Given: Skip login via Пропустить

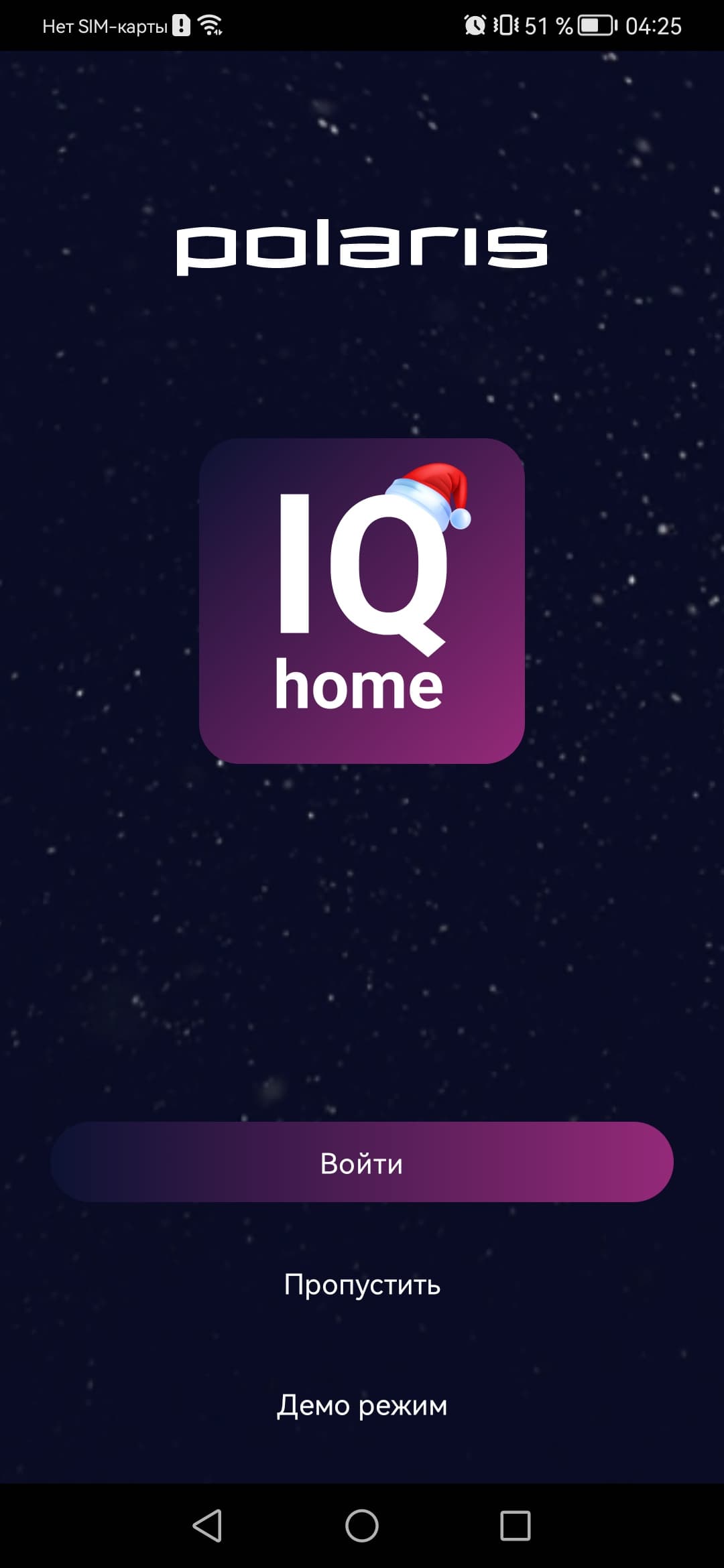Looking at the screenshot, I should tap(362, 1285).
